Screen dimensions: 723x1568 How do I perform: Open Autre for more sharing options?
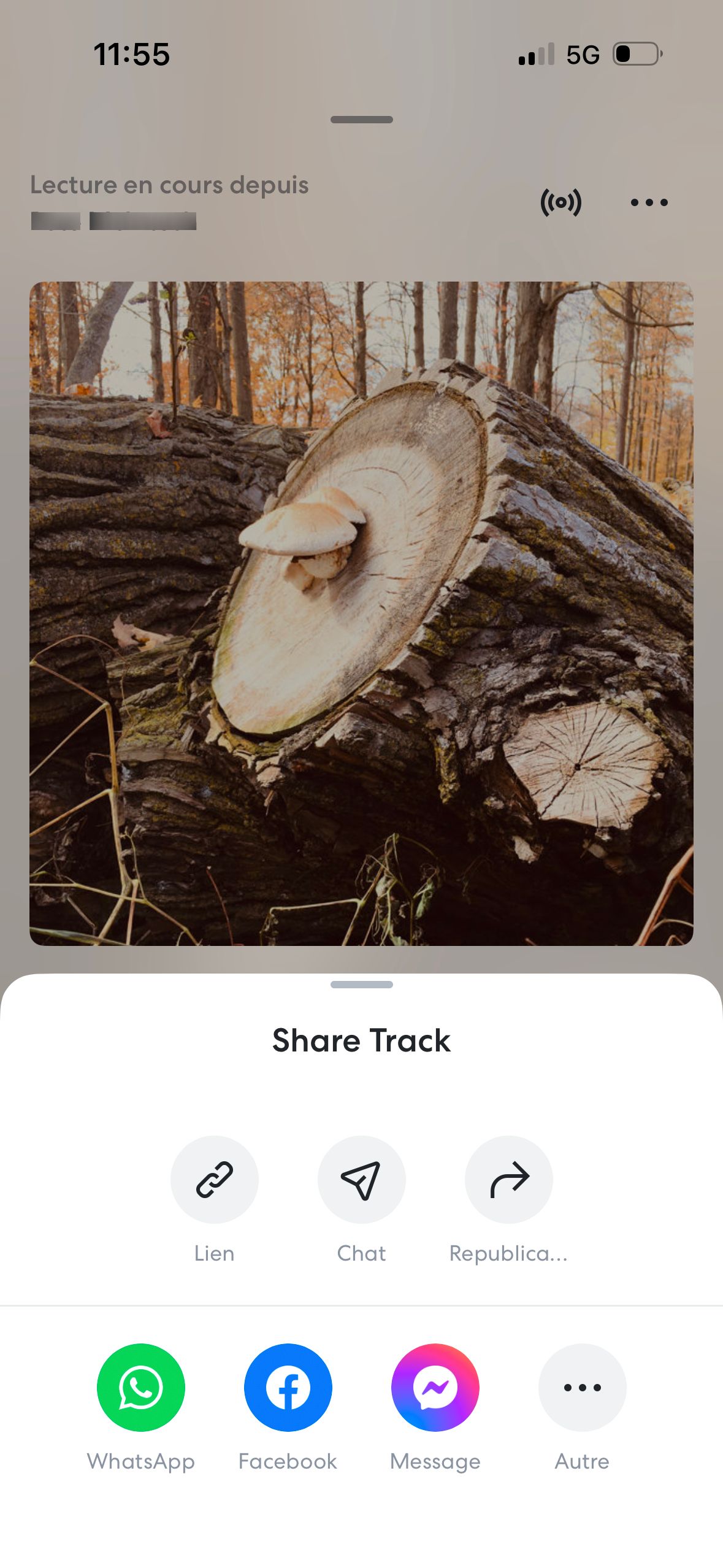tap(582, 1387)
